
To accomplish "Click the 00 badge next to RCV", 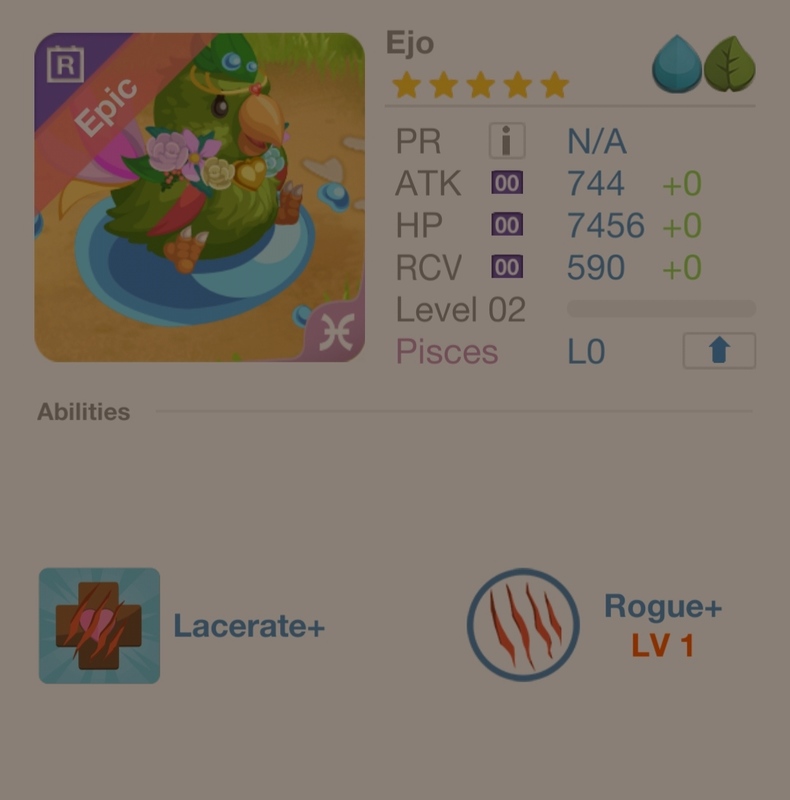I will 508,267.
